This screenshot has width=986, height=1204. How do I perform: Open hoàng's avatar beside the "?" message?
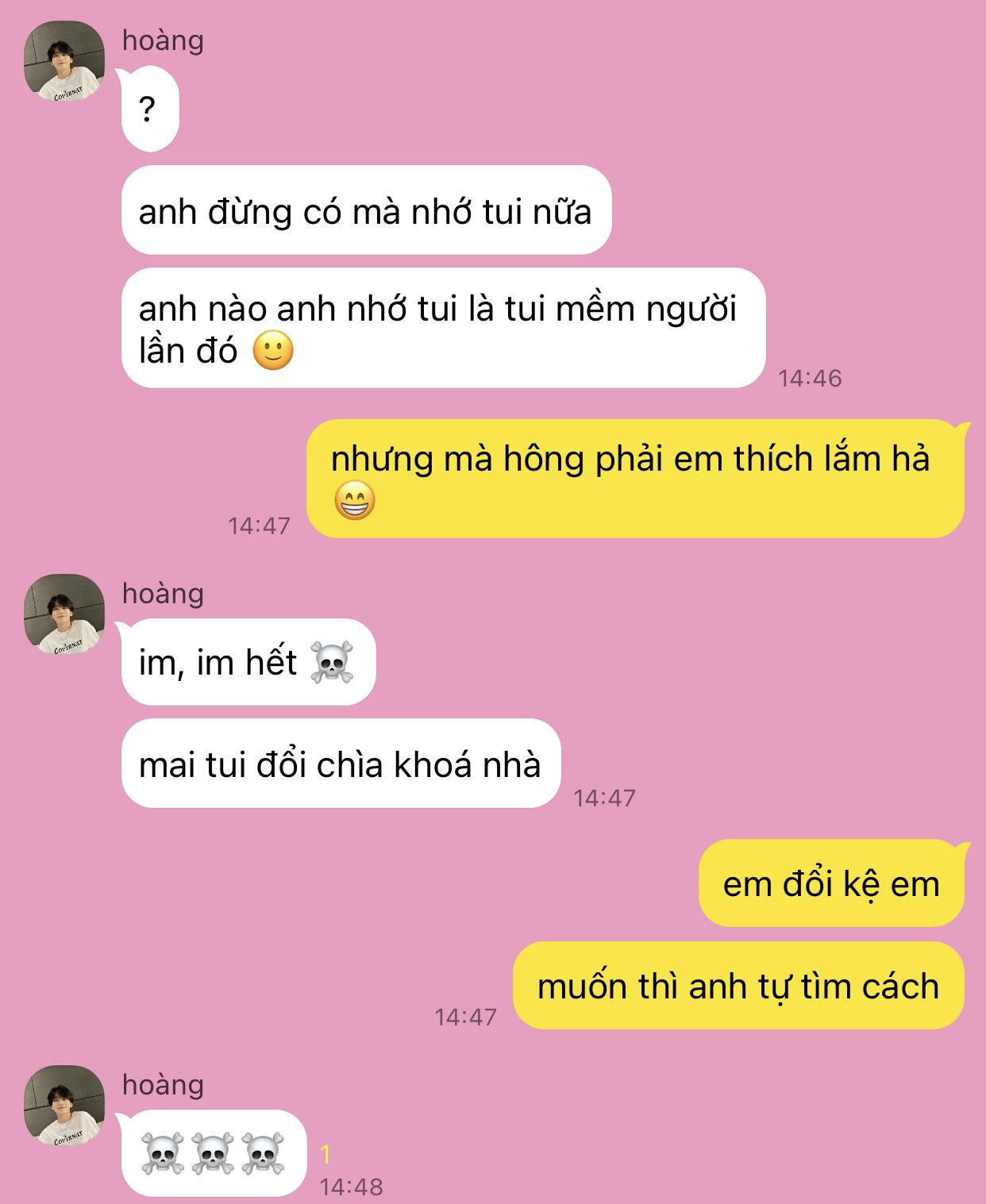64,61
